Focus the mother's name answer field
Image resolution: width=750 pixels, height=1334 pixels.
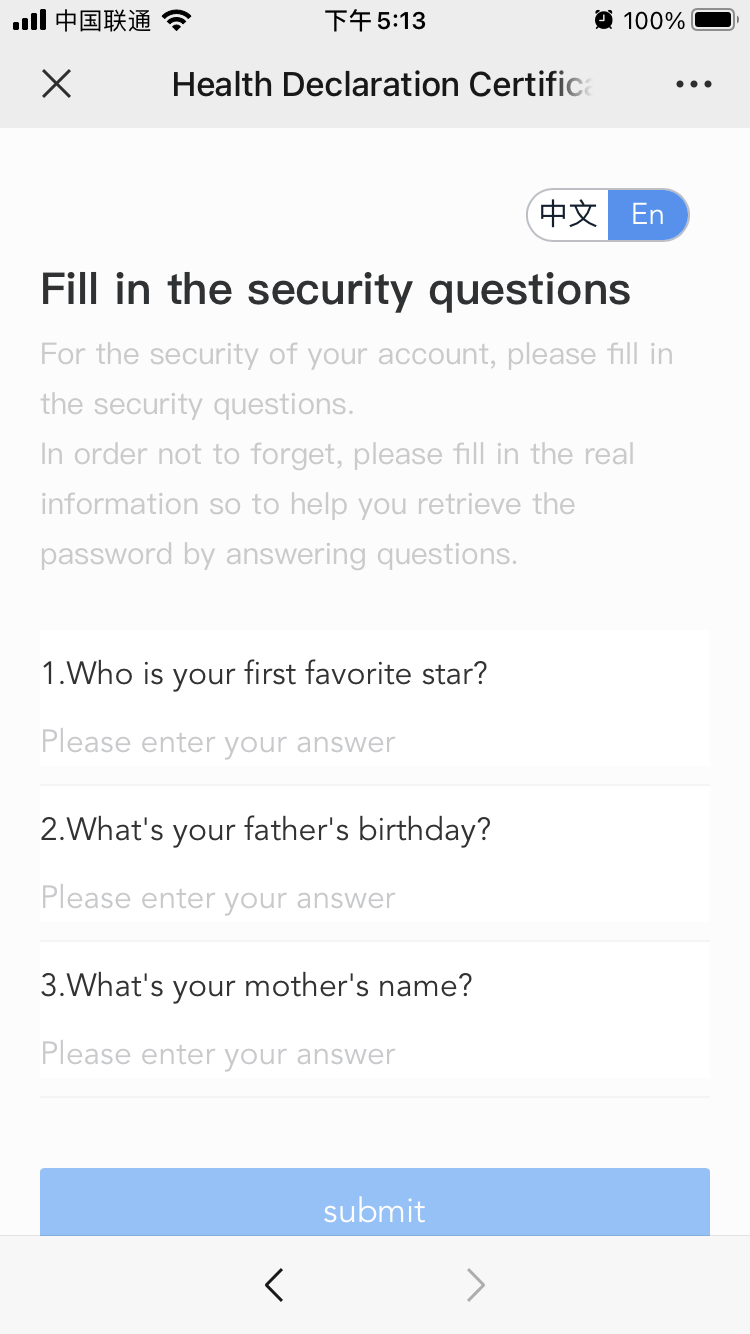pyautogui.click(x=374, y=1054)
